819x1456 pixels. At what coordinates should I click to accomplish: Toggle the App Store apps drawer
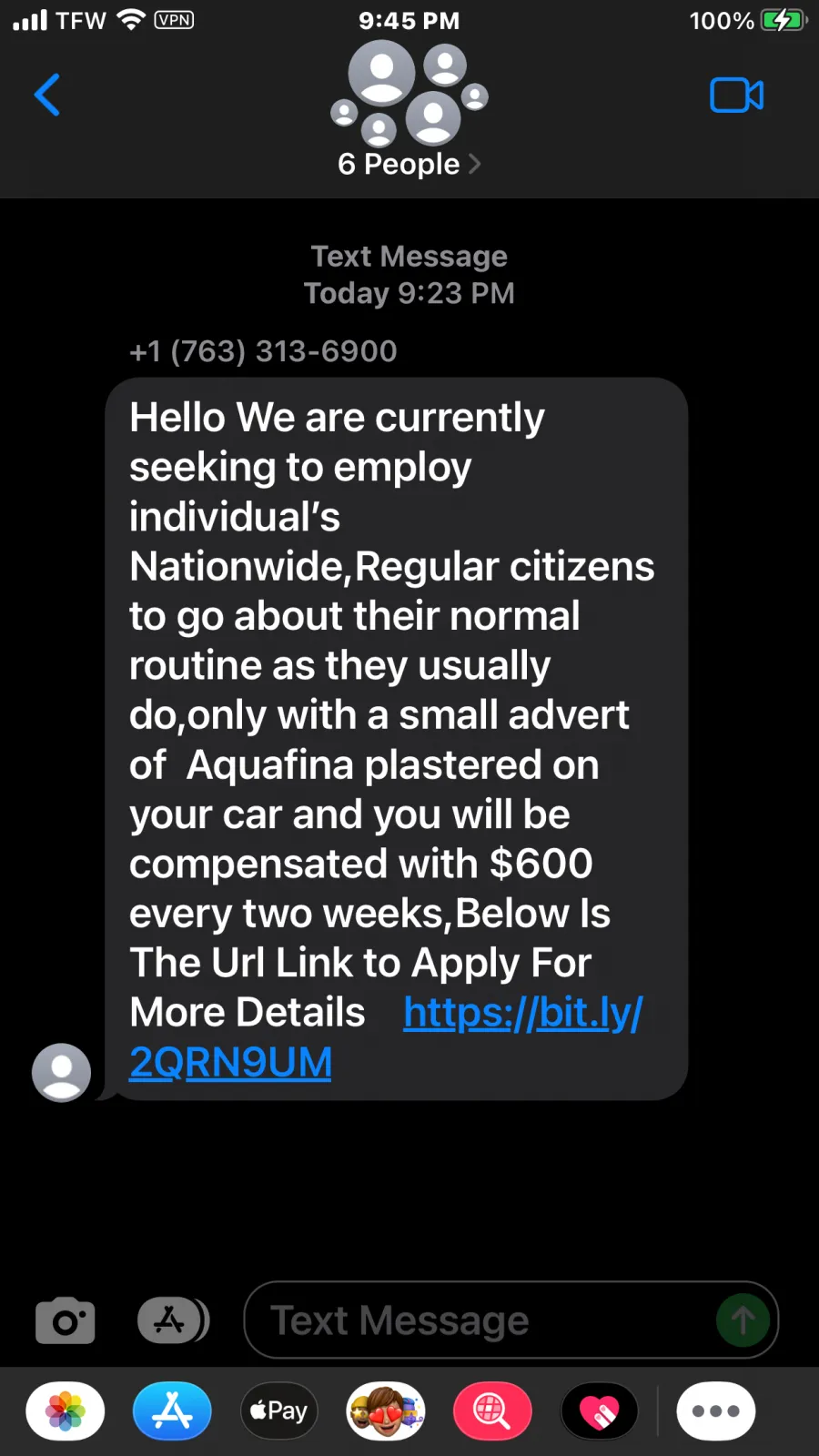[x=173, y=1320]
